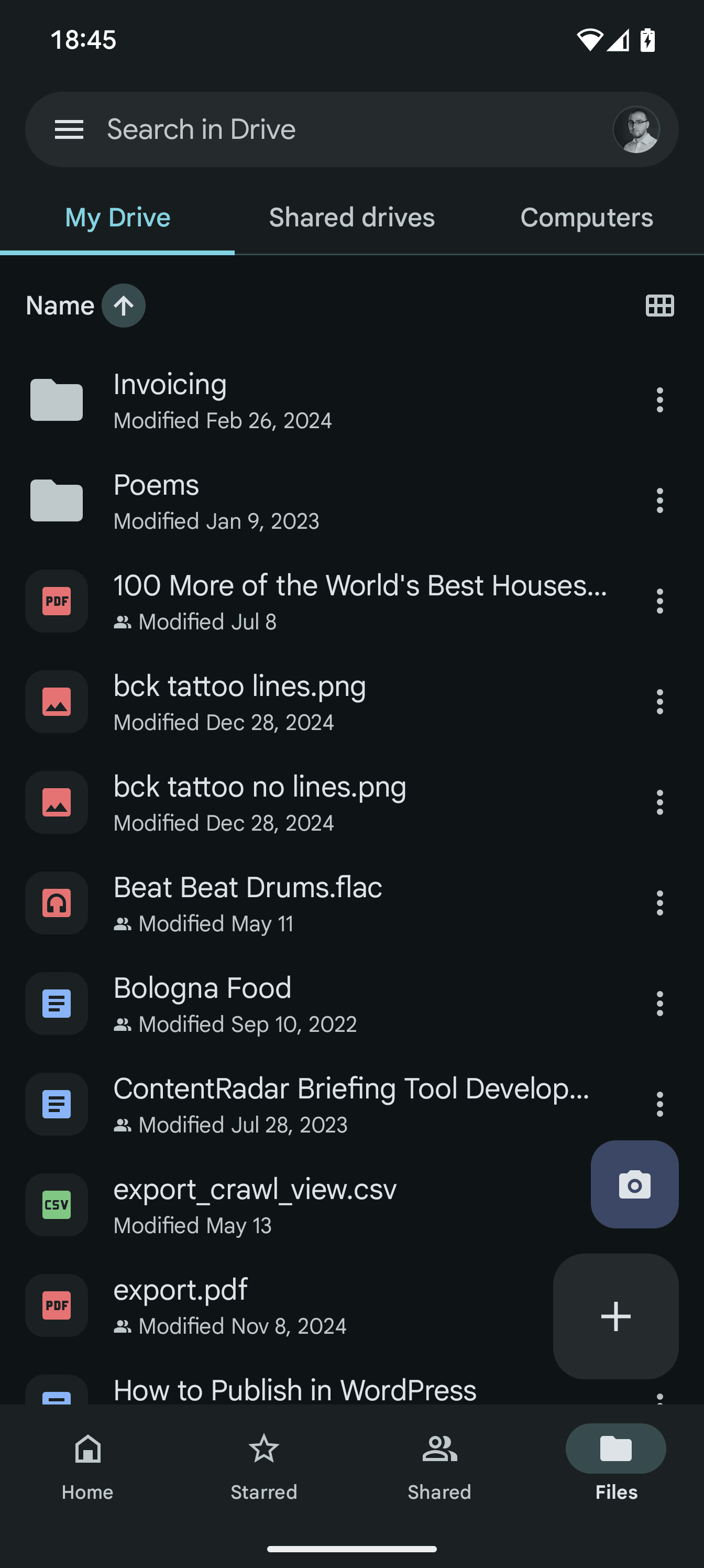Viewport: 704px width, 1568px height.
Task: Open more options for Beat Beat Drums.flac
Action: click(x=659, y=902)
